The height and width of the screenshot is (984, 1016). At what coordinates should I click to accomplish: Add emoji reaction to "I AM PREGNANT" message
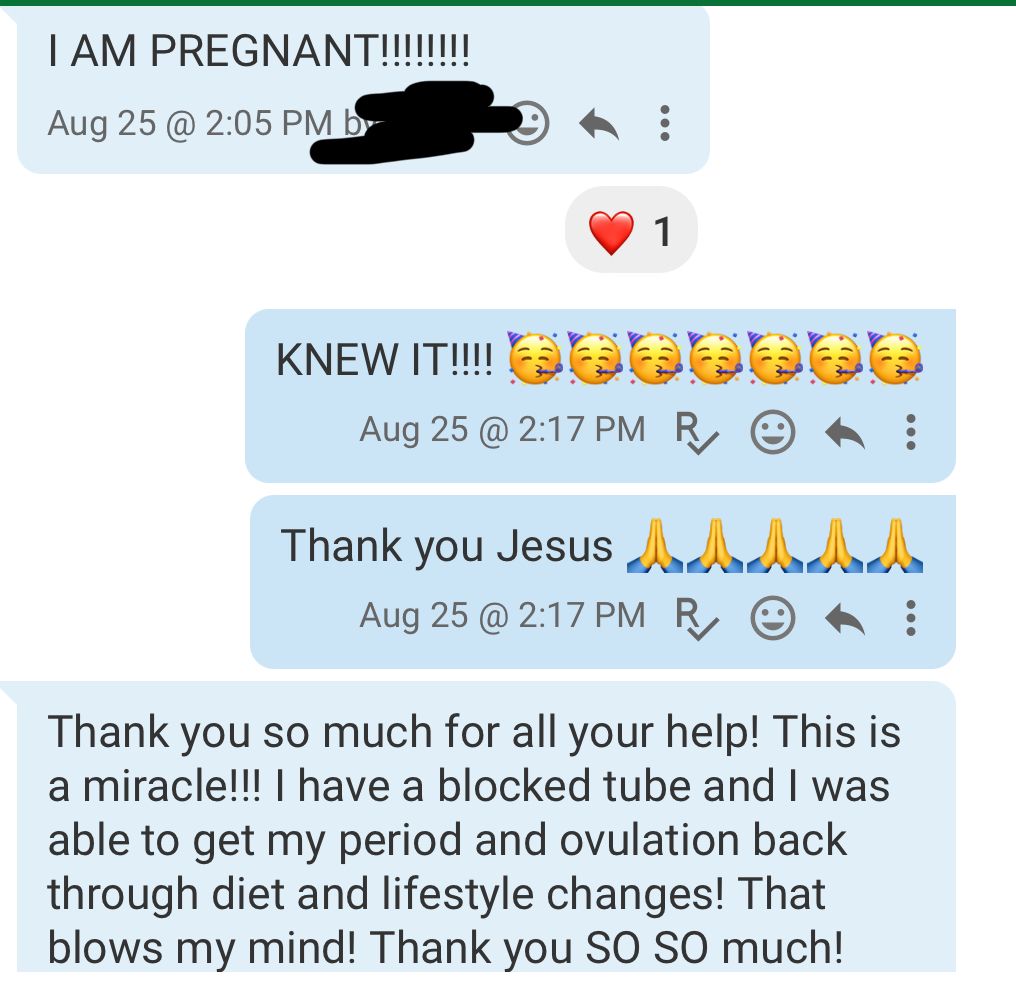[530, 125]
